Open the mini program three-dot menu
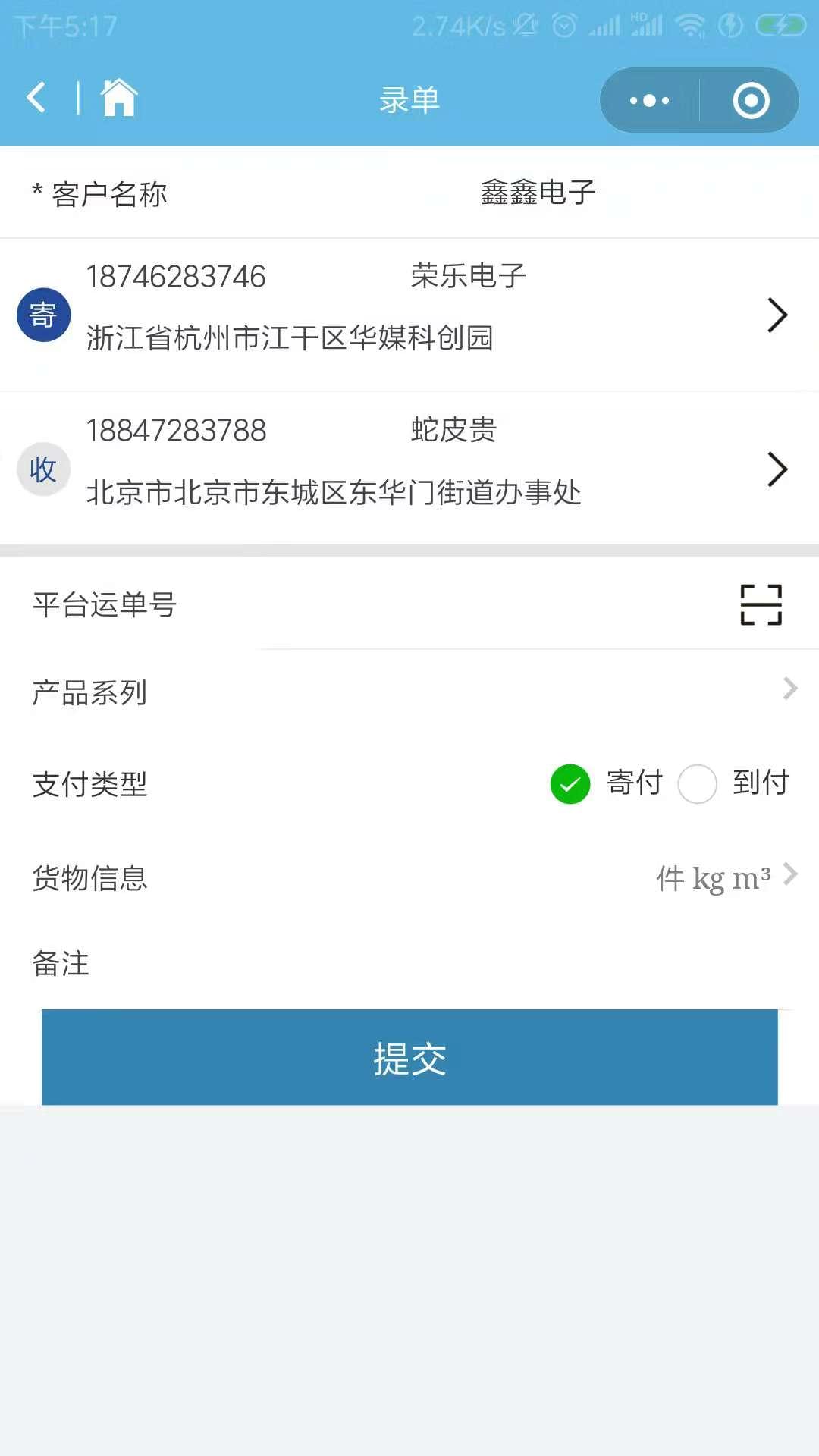The width and height of the screenshot is (819, 1456). click(649, 100)
